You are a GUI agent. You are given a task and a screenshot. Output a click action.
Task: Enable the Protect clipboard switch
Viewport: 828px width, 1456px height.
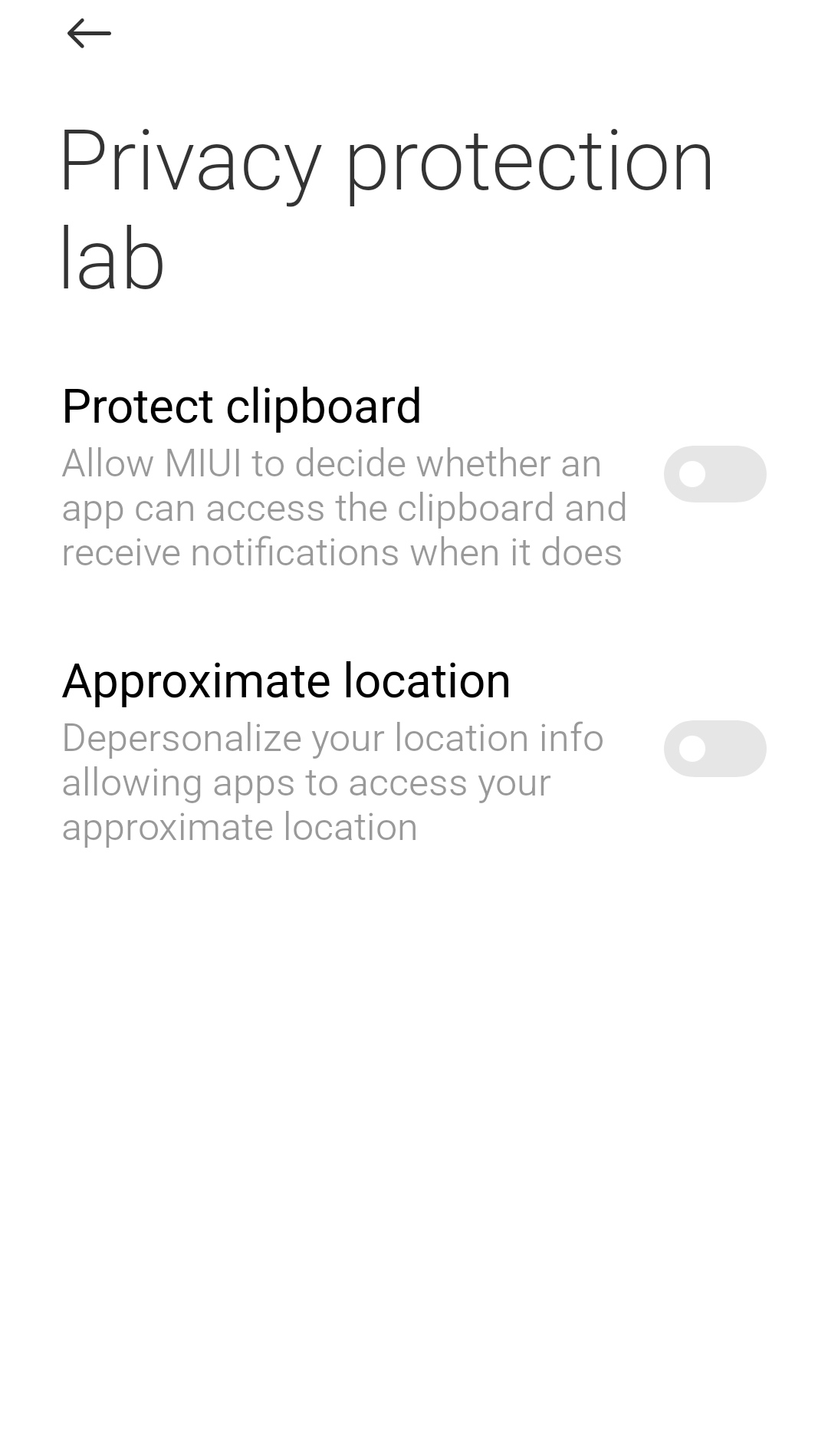click(715, 474)
